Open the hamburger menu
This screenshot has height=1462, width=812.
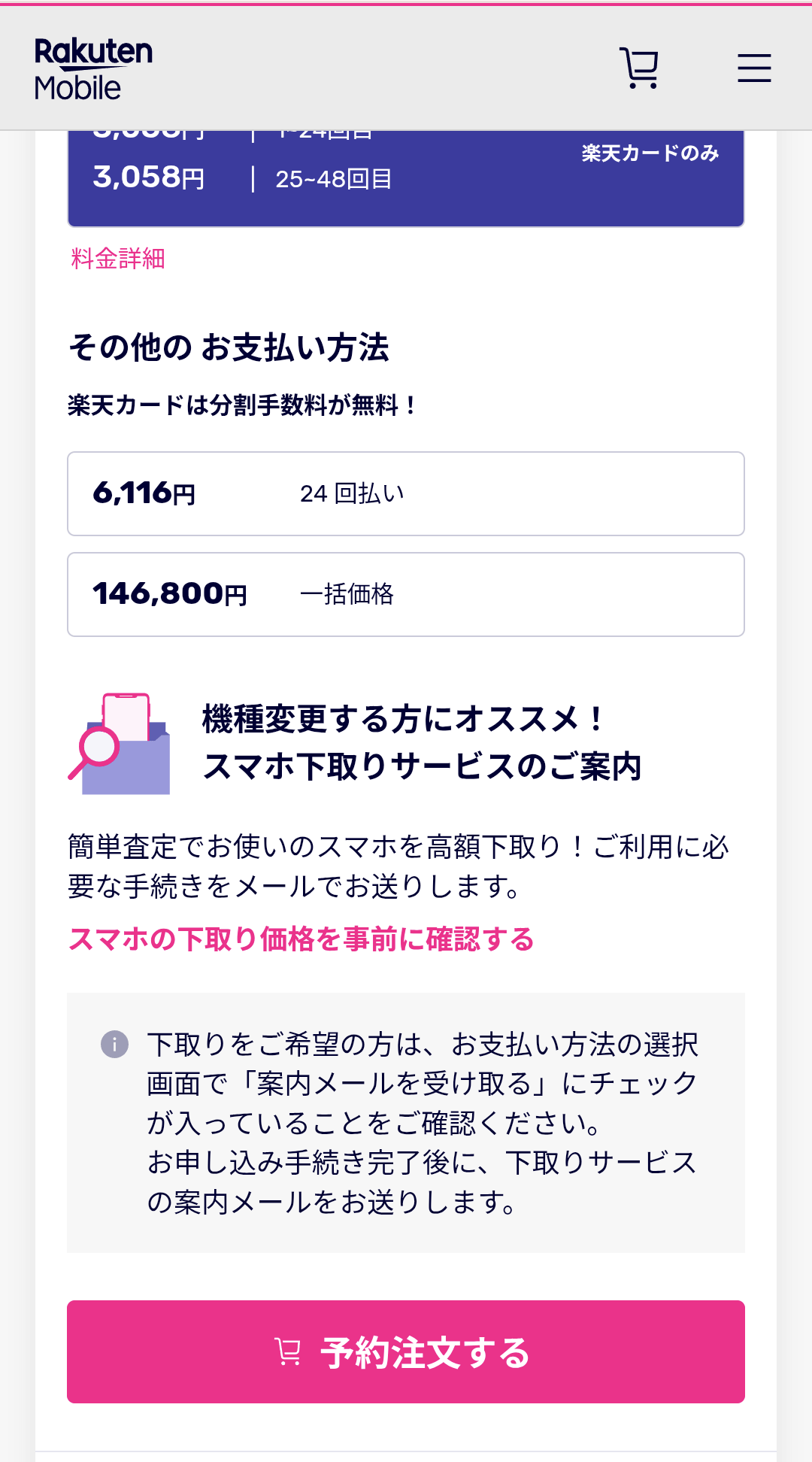754,68
